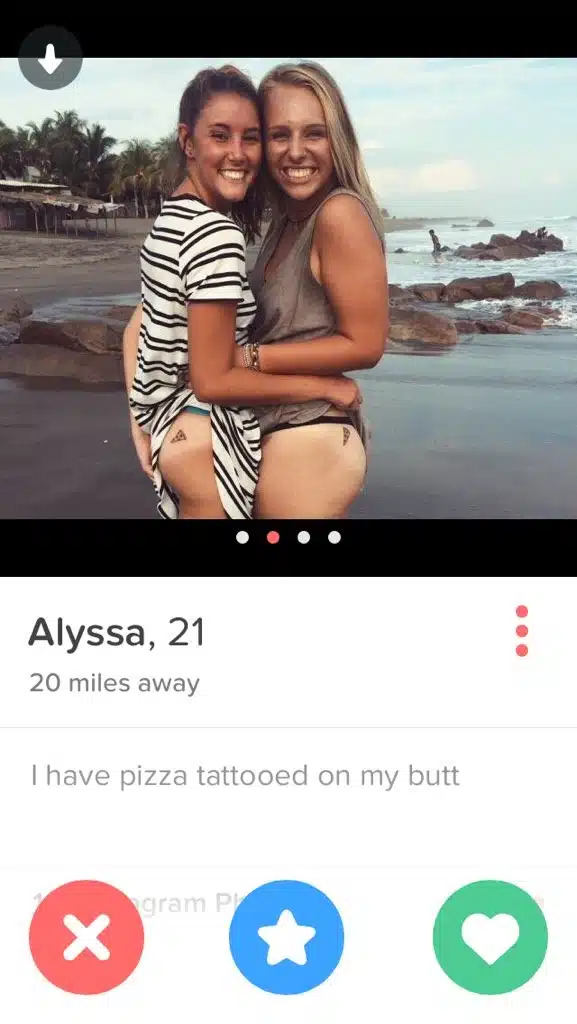Like Alyssa with the green heart button
The width and height of the screenshot is (577, 1024).
click(x=490, y=937)
